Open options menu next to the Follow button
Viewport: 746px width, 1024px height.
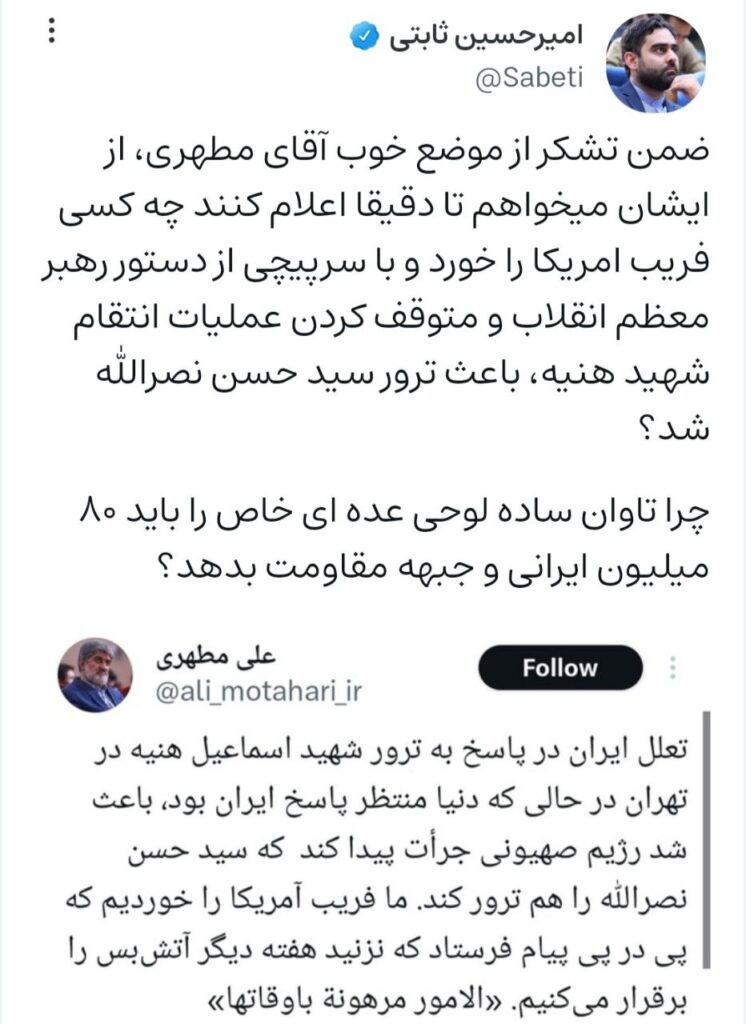pos(673,668)
